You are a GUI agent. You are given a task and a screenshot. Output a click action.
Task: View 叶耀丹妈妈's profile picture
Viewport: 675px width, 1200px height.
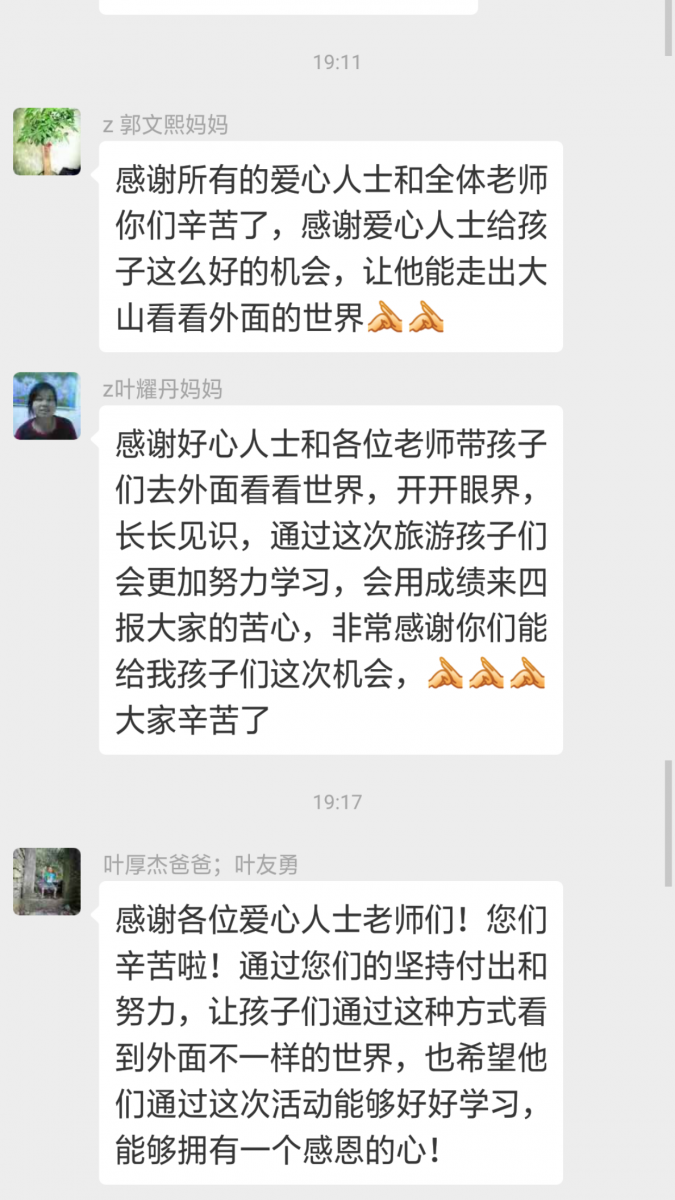click(47, 406)
